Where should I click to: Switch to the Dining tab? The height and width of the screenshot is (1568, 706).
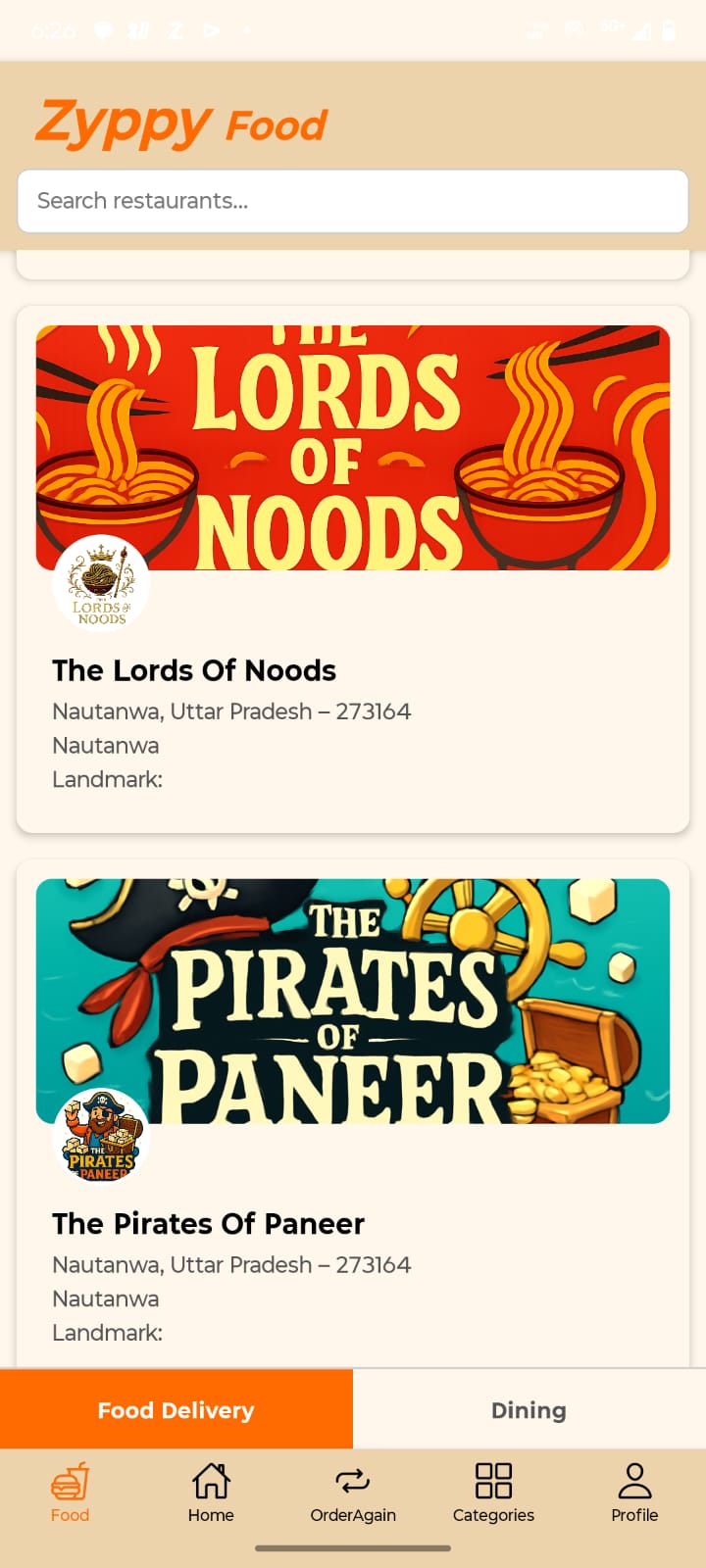tap(529, 1409)
